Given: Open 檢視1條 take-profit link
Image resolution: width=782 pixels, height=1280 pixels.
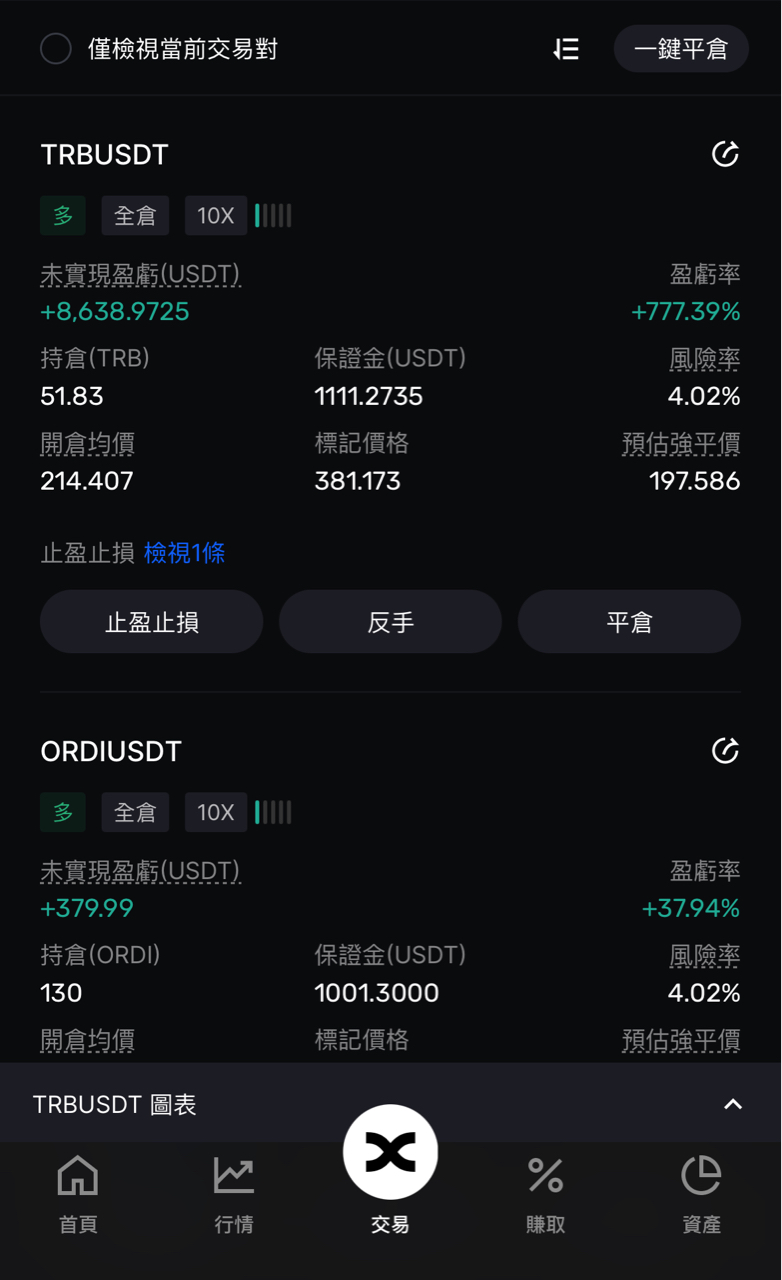Looking at the screenshot, I should 185,553.
